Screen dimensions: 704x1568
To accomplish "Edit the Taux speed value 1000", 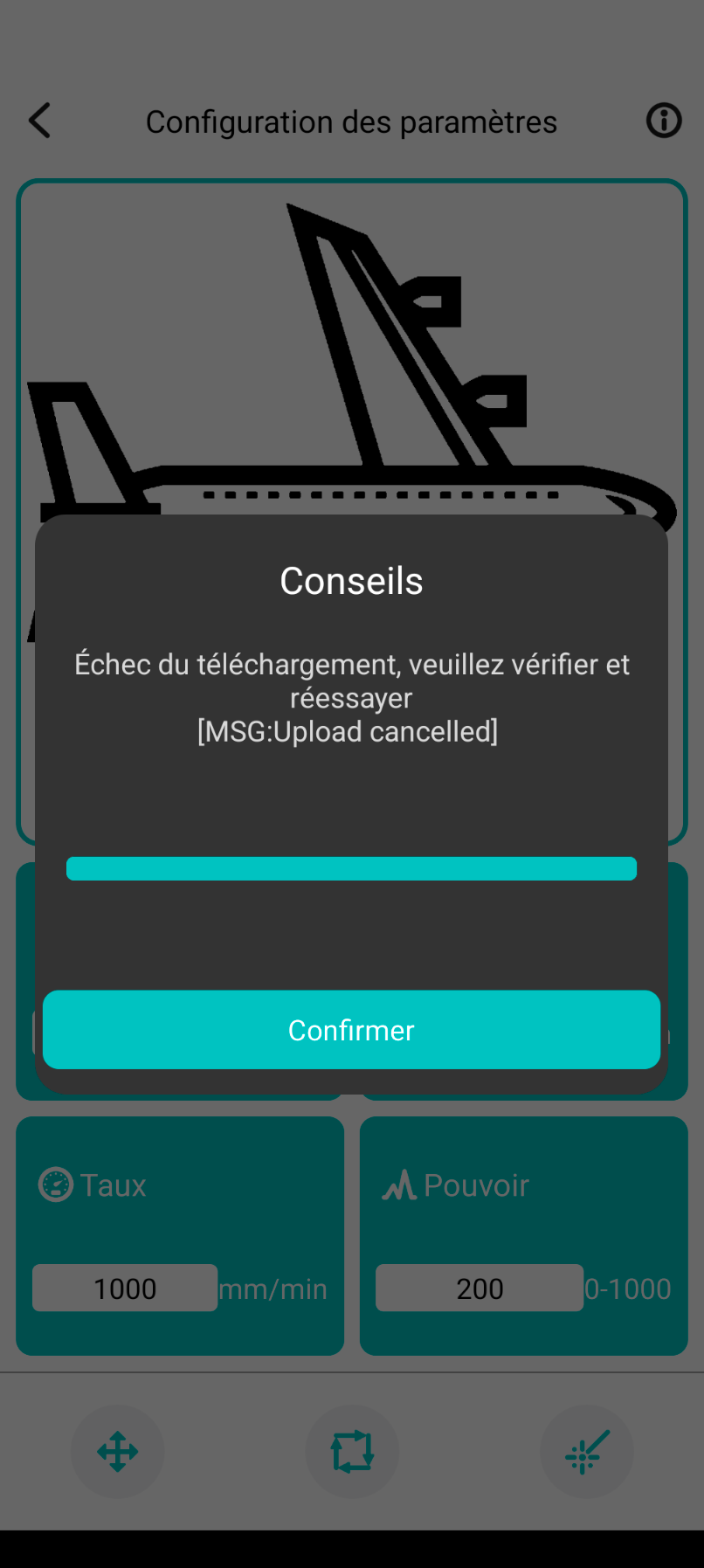I will (125, 1288).
